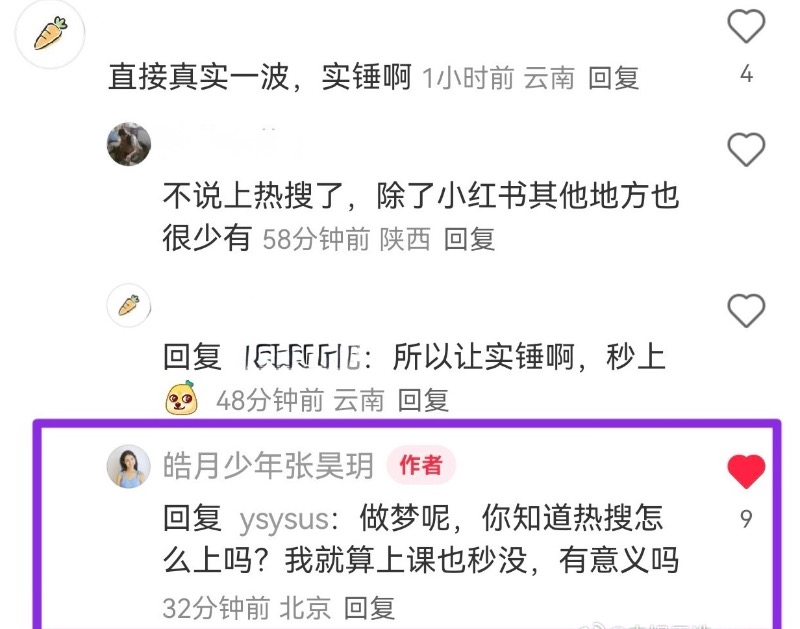Screen dimensions: 800x629
Task: Open the username 皓月少年张昊玥
Action: pyautogui.click(x=268, y=465)
